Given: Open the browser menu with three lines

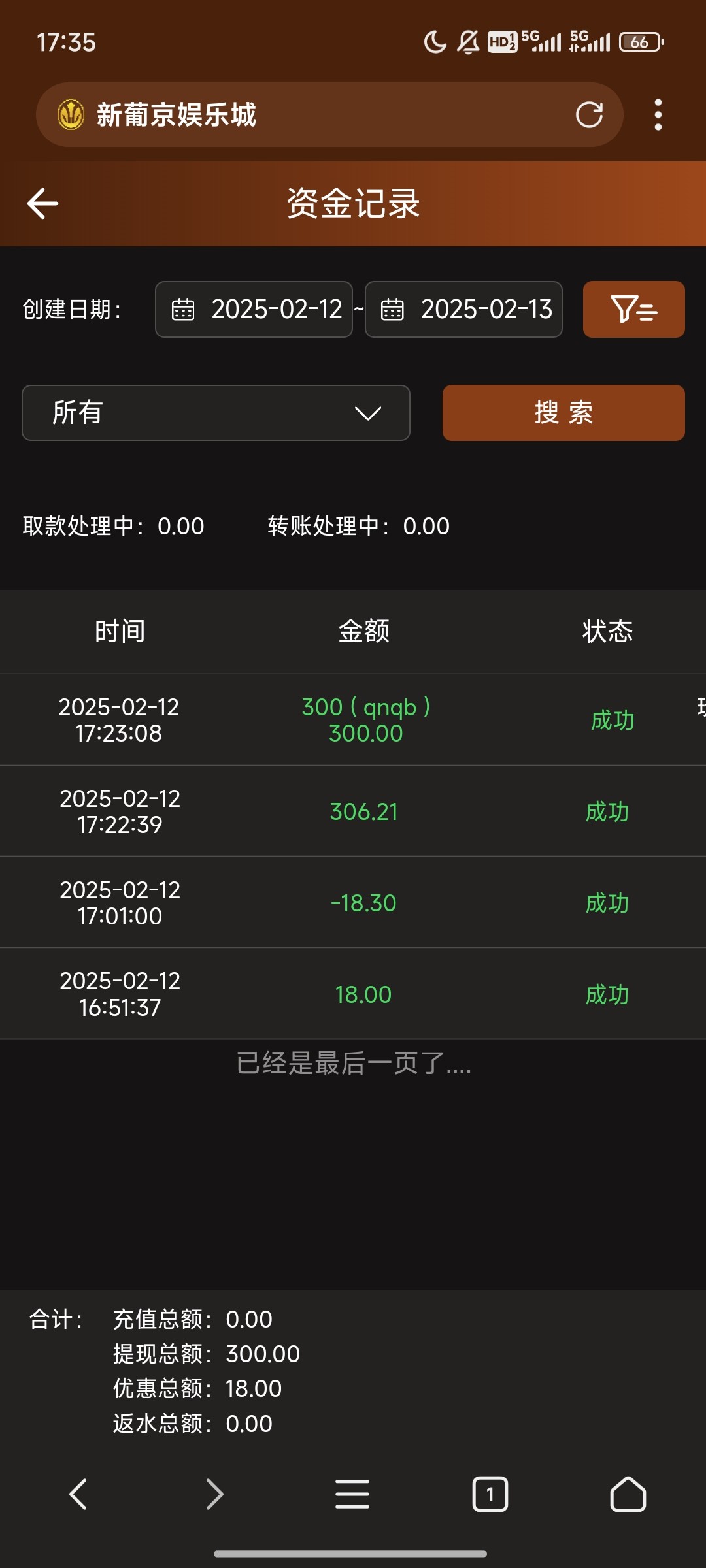Looking at the screenshot, I should [x=352, y=1494].
